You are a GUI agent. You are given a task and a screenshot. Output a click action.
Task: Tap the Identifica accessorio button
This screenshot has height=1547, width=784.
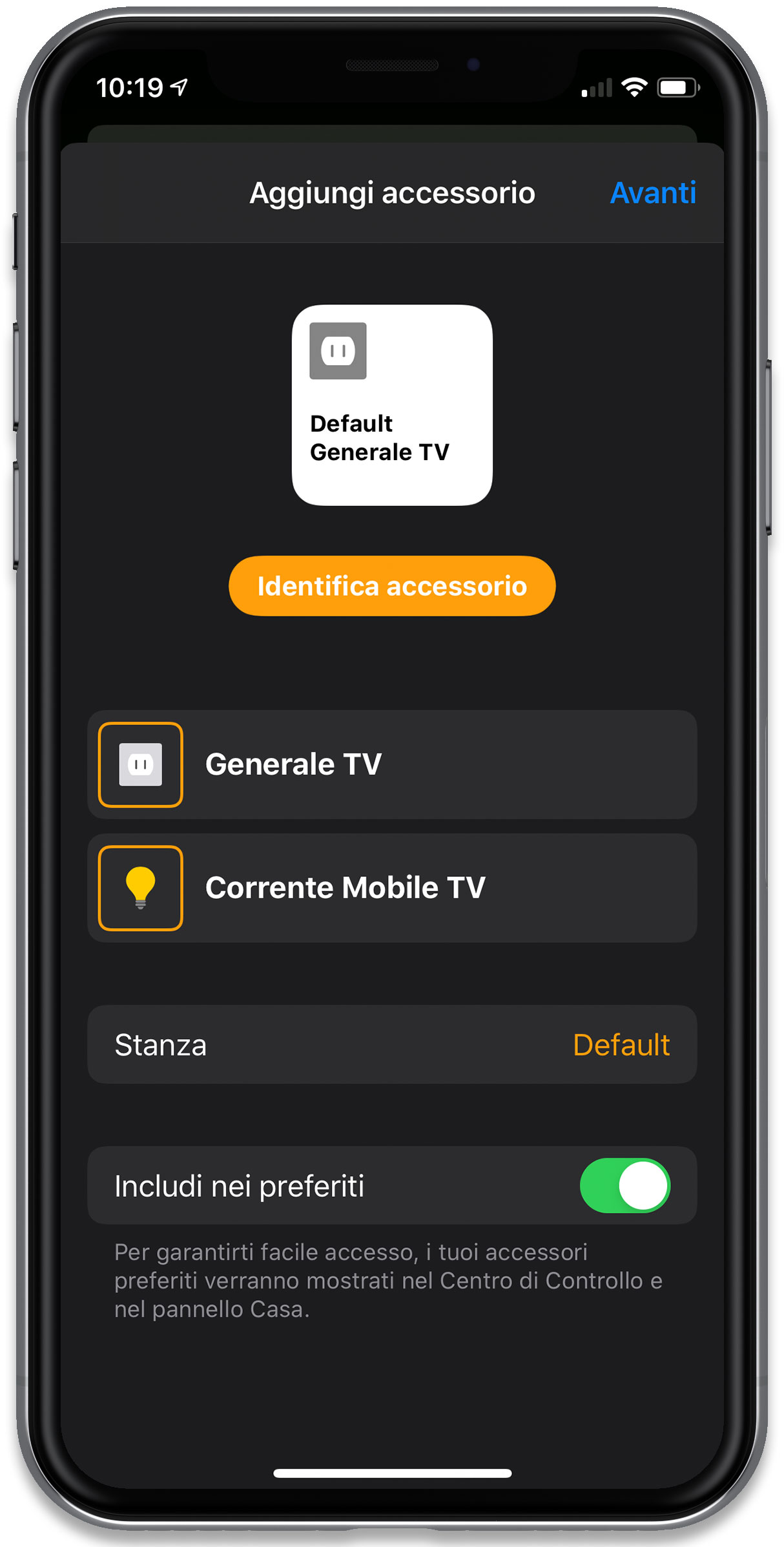(392, 586)
